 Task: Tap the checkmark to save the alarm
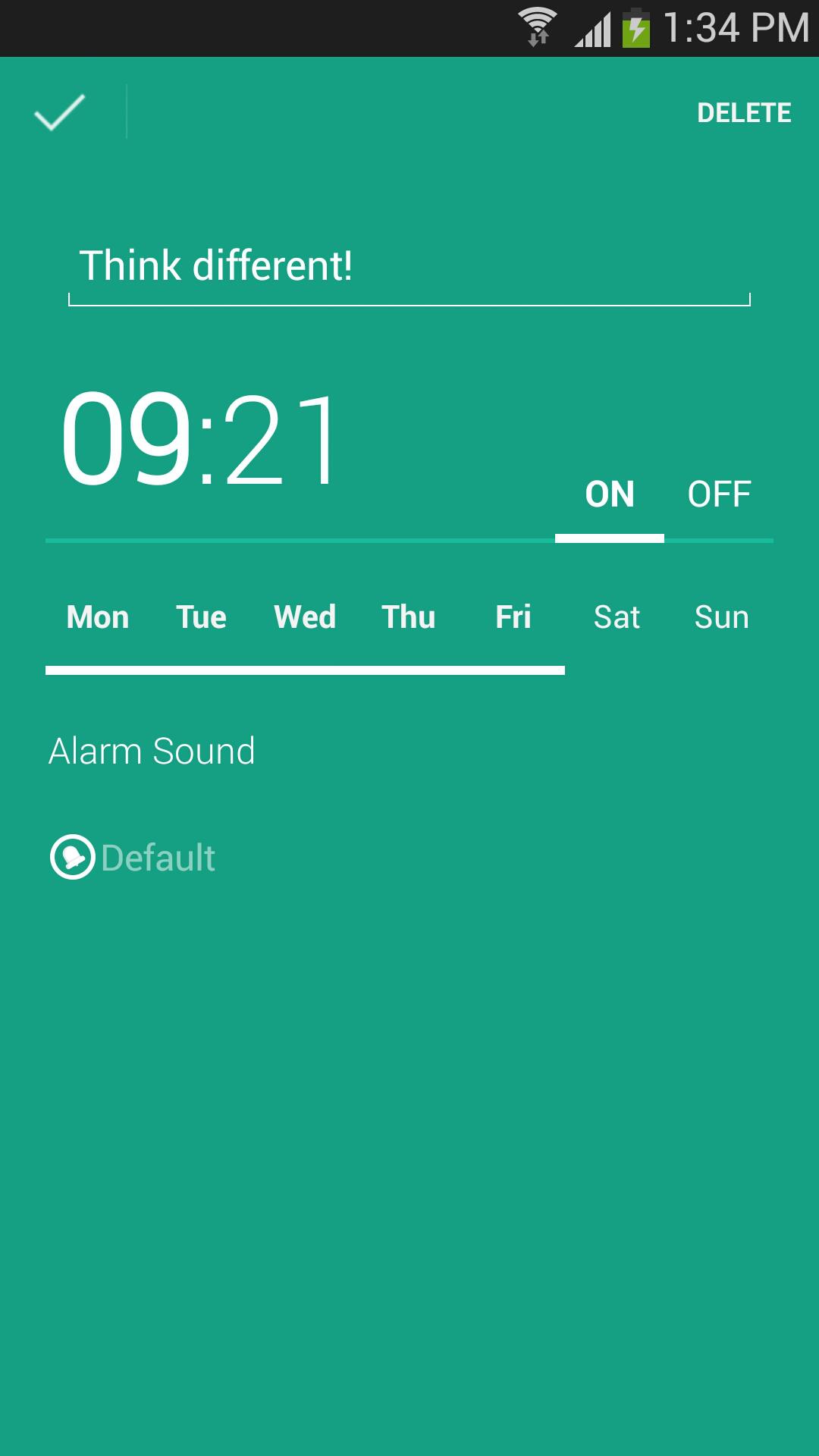click(61, 114)
